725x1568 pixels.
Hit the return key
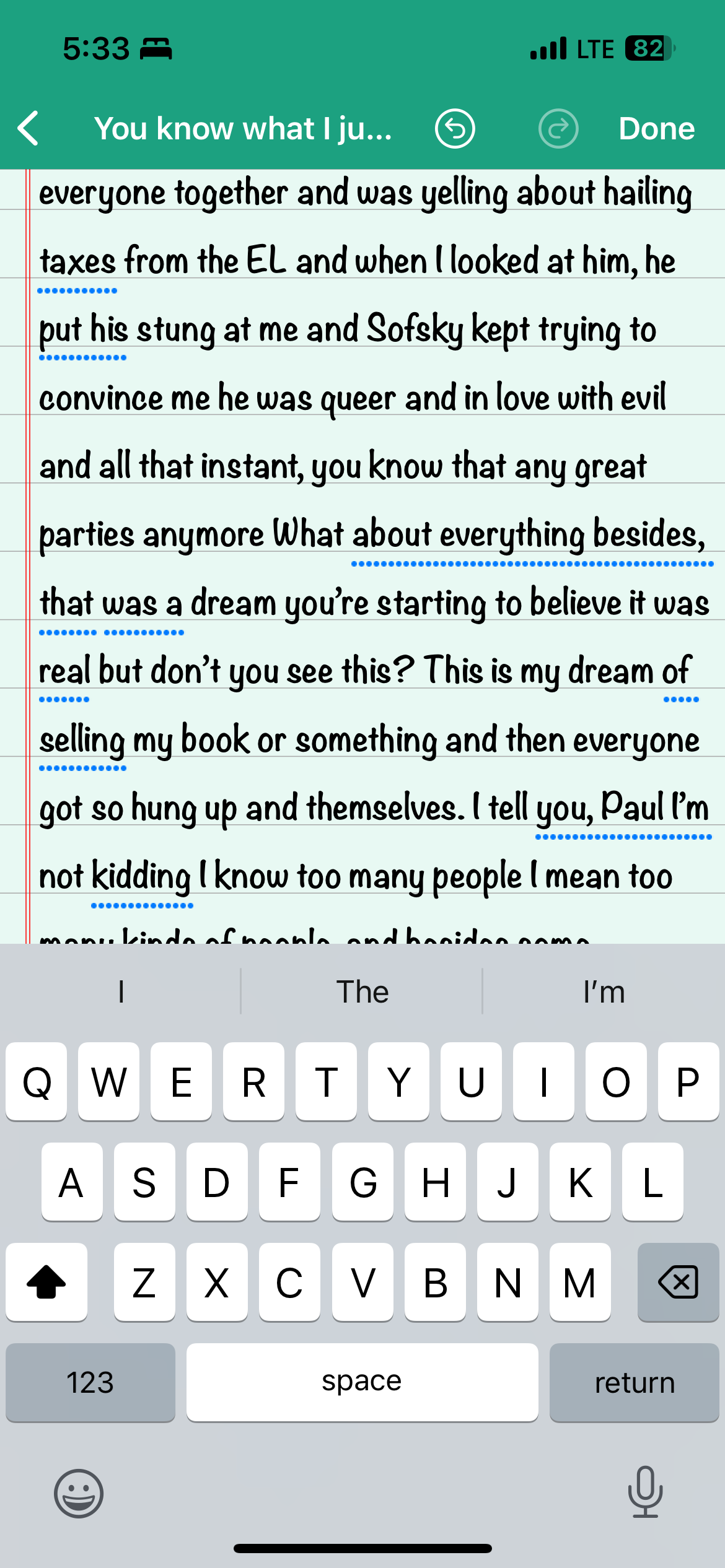(x=634, y=1382)
